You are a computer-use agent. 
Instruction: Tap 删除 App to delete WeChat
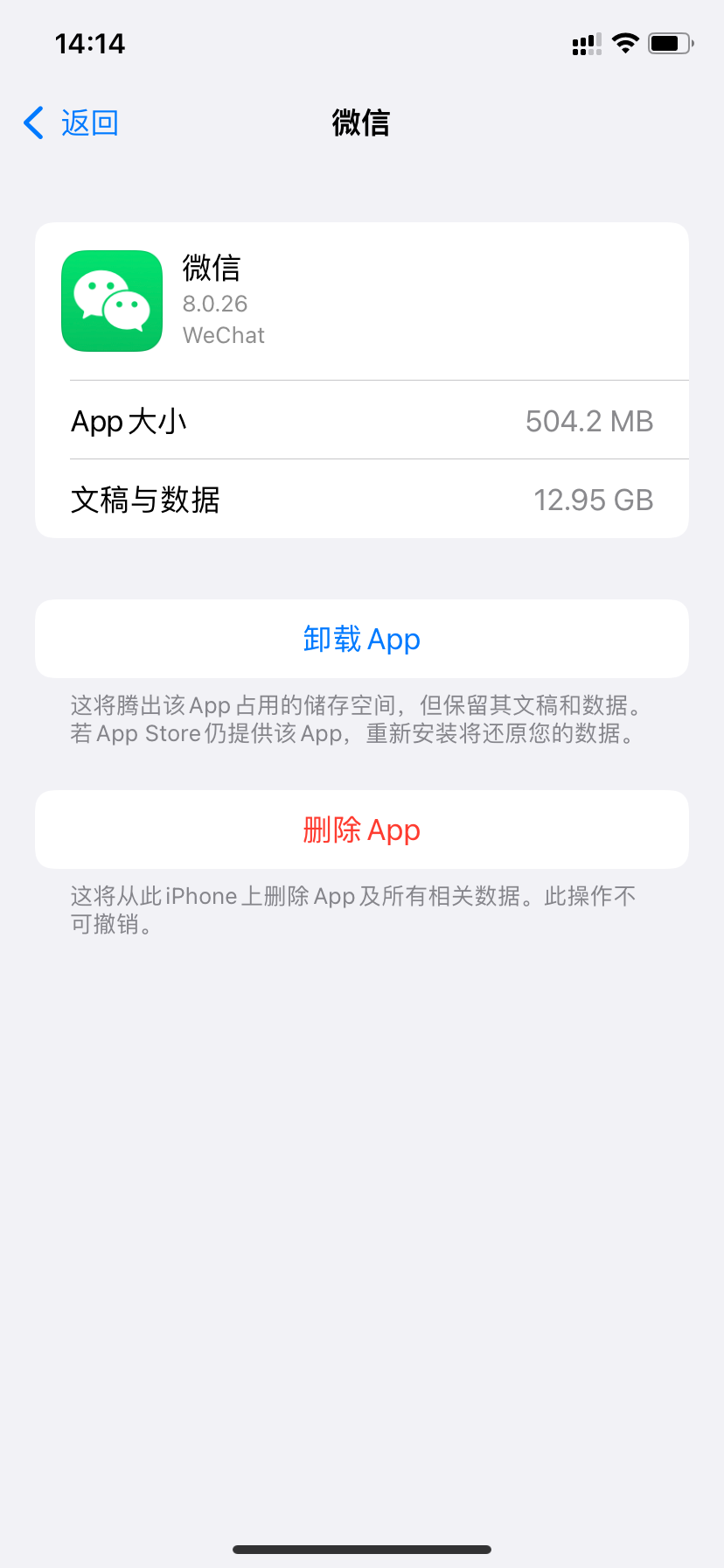click(x=361, y=830)
